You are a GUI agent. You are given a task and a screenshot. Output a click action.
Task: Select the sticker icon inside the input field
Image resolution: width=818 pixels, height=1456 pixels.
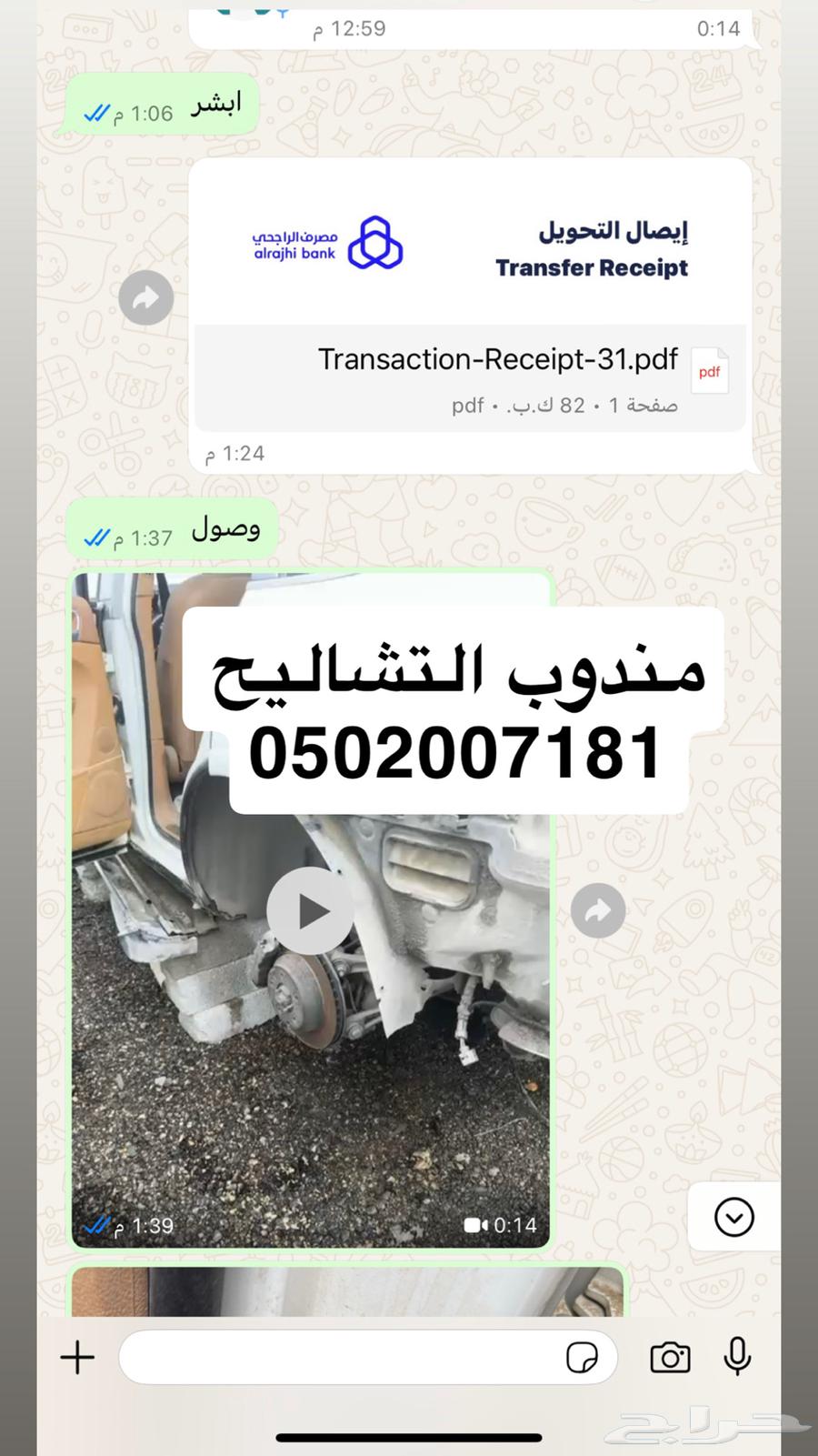click(x=584, y=1357)
